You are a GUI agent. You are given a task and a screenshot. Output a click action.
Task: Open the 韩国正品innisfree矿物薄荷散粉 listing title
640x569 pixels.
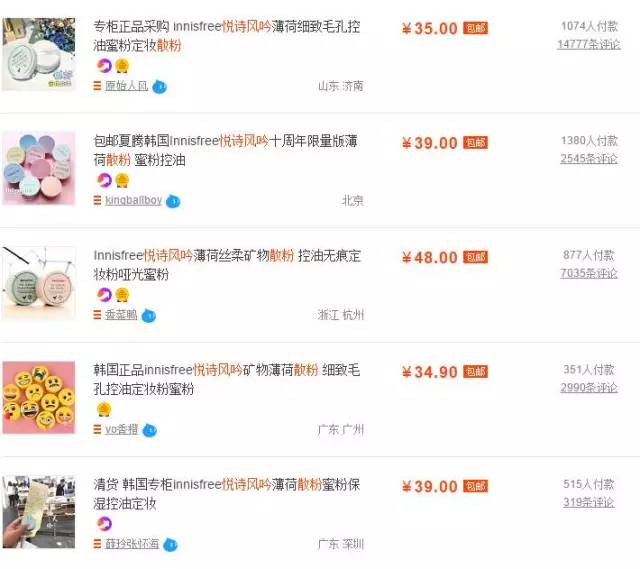(228, 379)
